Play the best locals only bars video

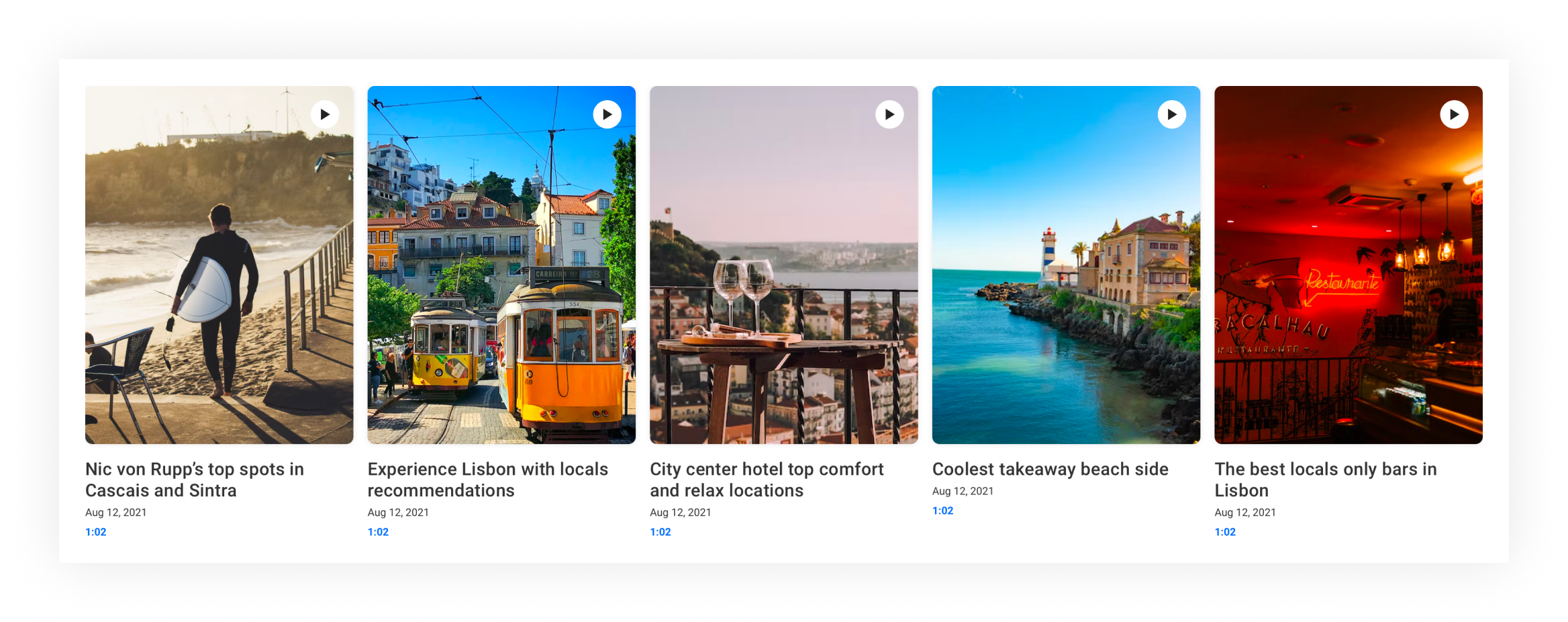1454,114
